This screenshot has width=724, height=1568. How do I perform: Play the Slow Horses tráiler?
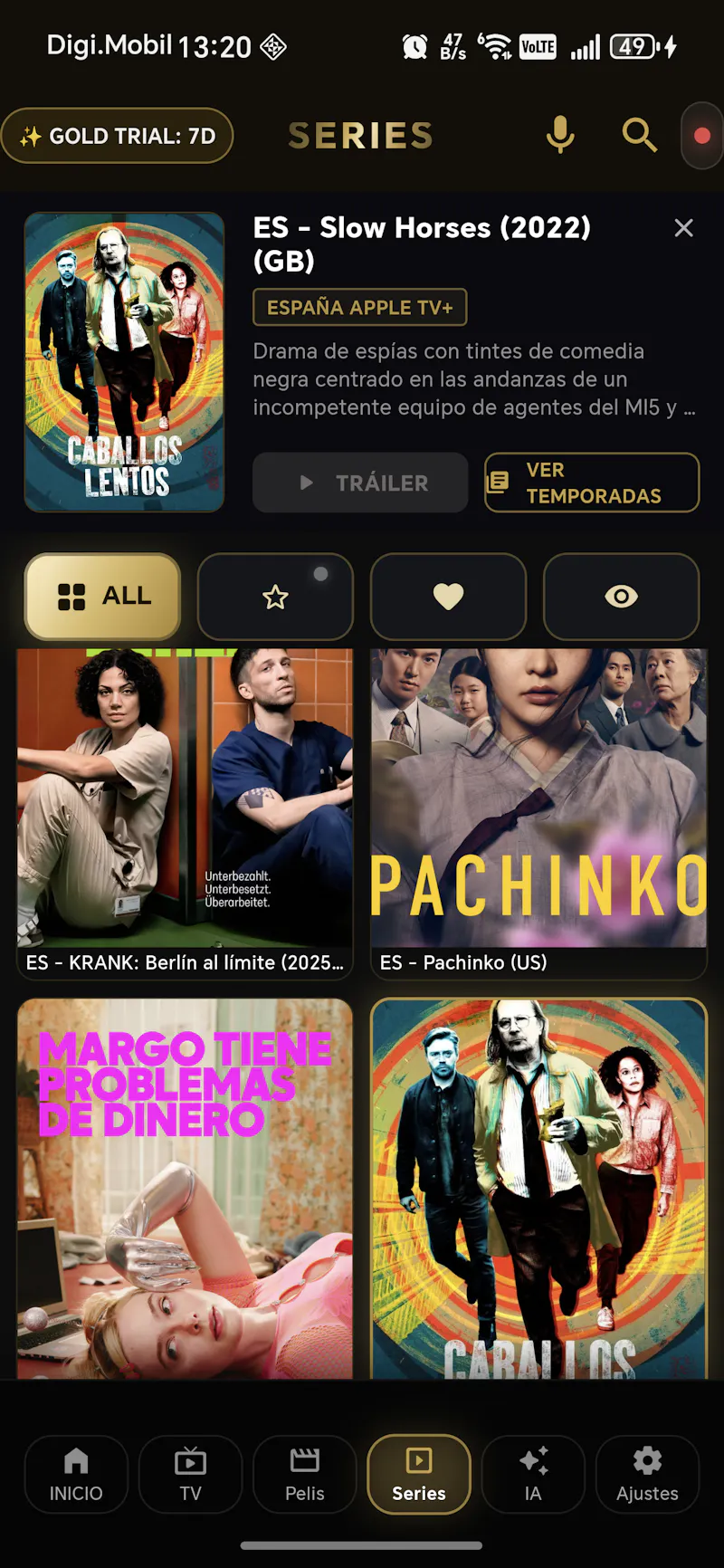pos(360,483)
